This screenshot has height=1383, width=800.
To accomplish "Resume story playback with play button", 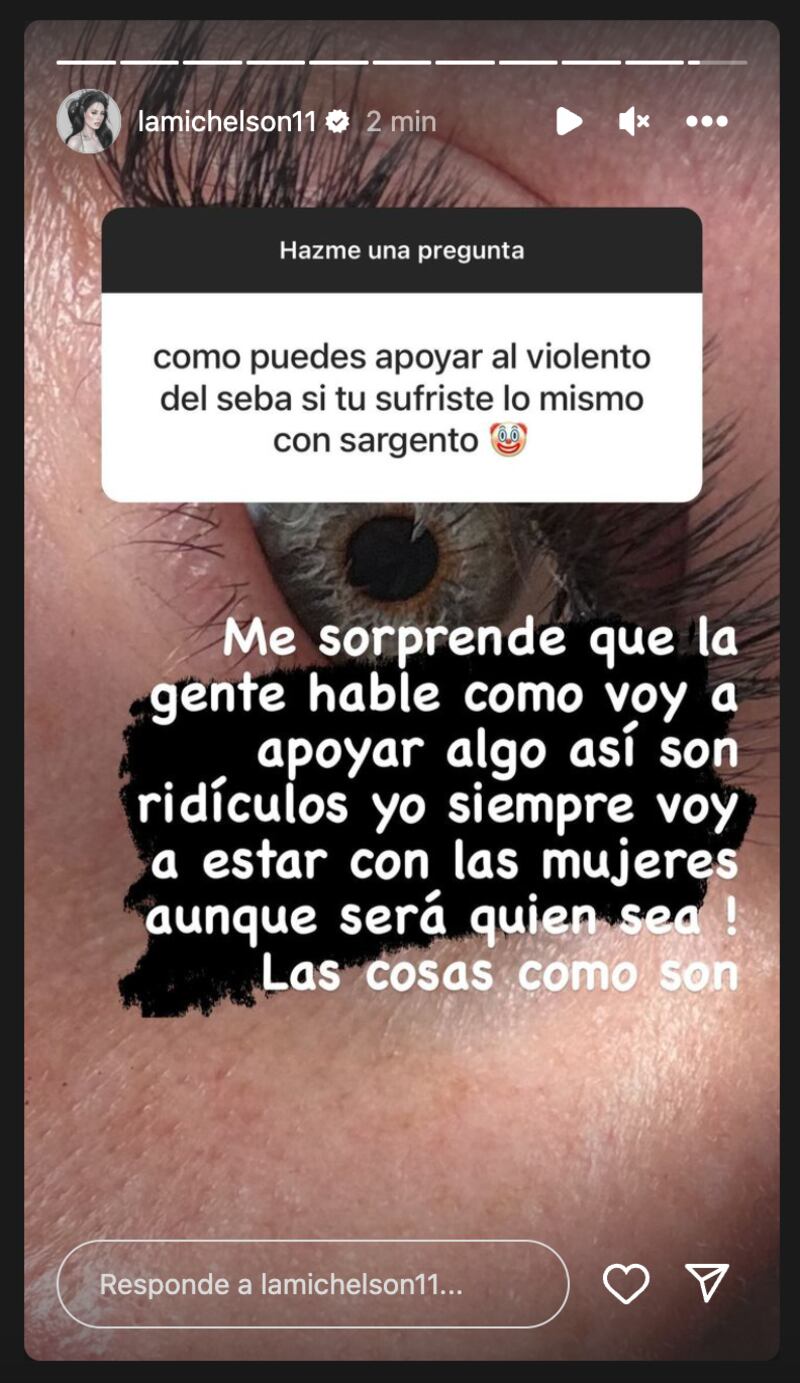I will (569, 122).
